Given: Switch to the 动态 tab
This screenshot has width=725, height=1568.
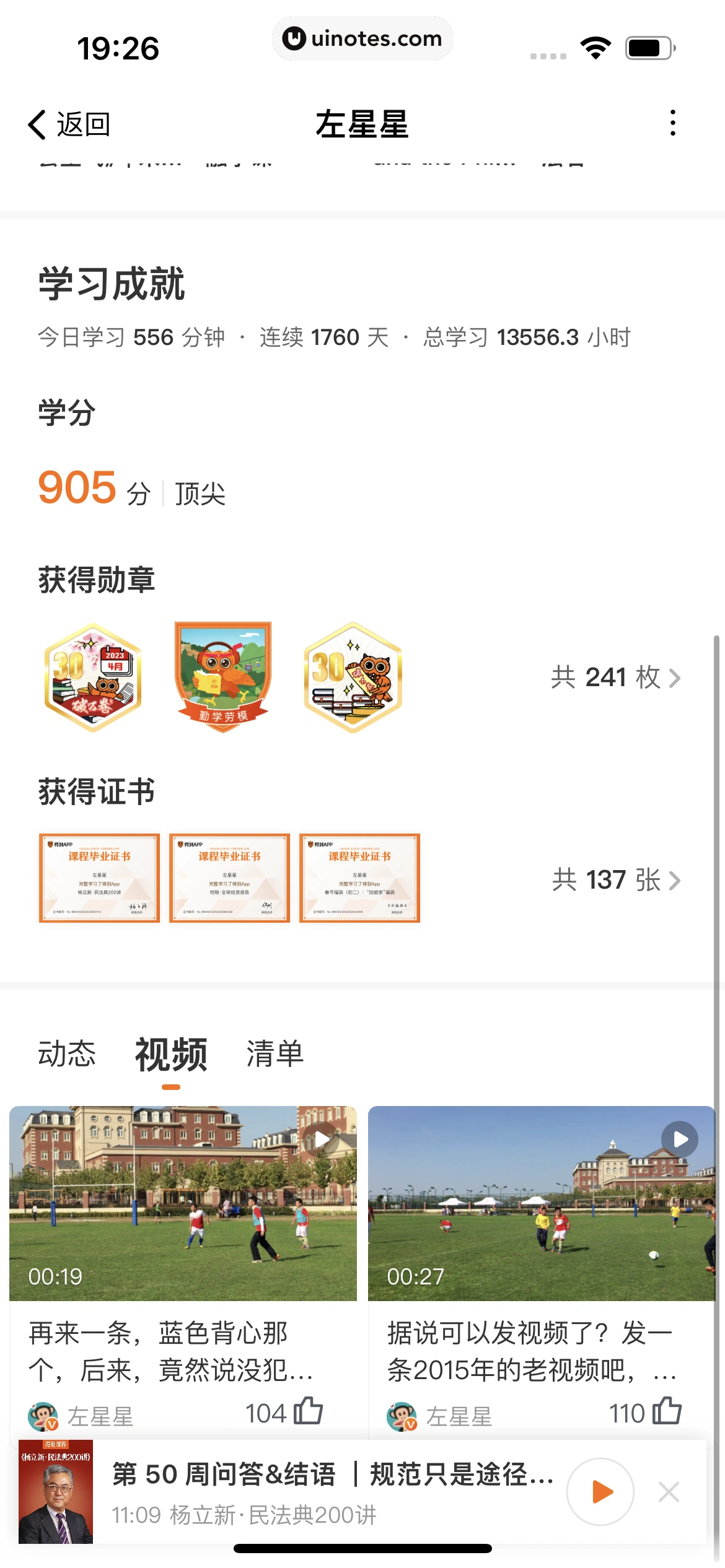Looking at the screenshot, I should [x=68, y=1054].
